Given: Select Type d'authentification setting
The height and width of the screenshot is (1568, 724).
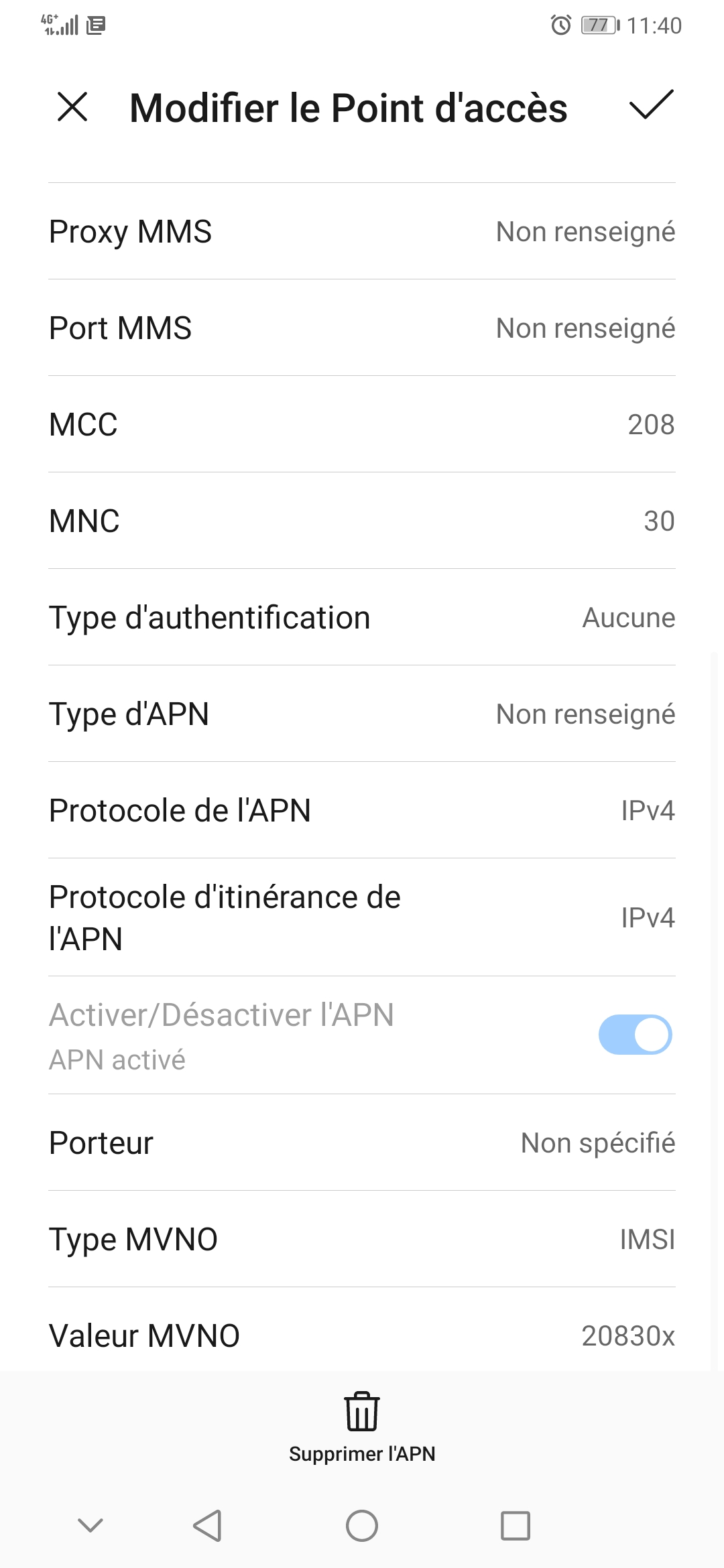Looking at the screenshot, I should (x=362, y=617).
